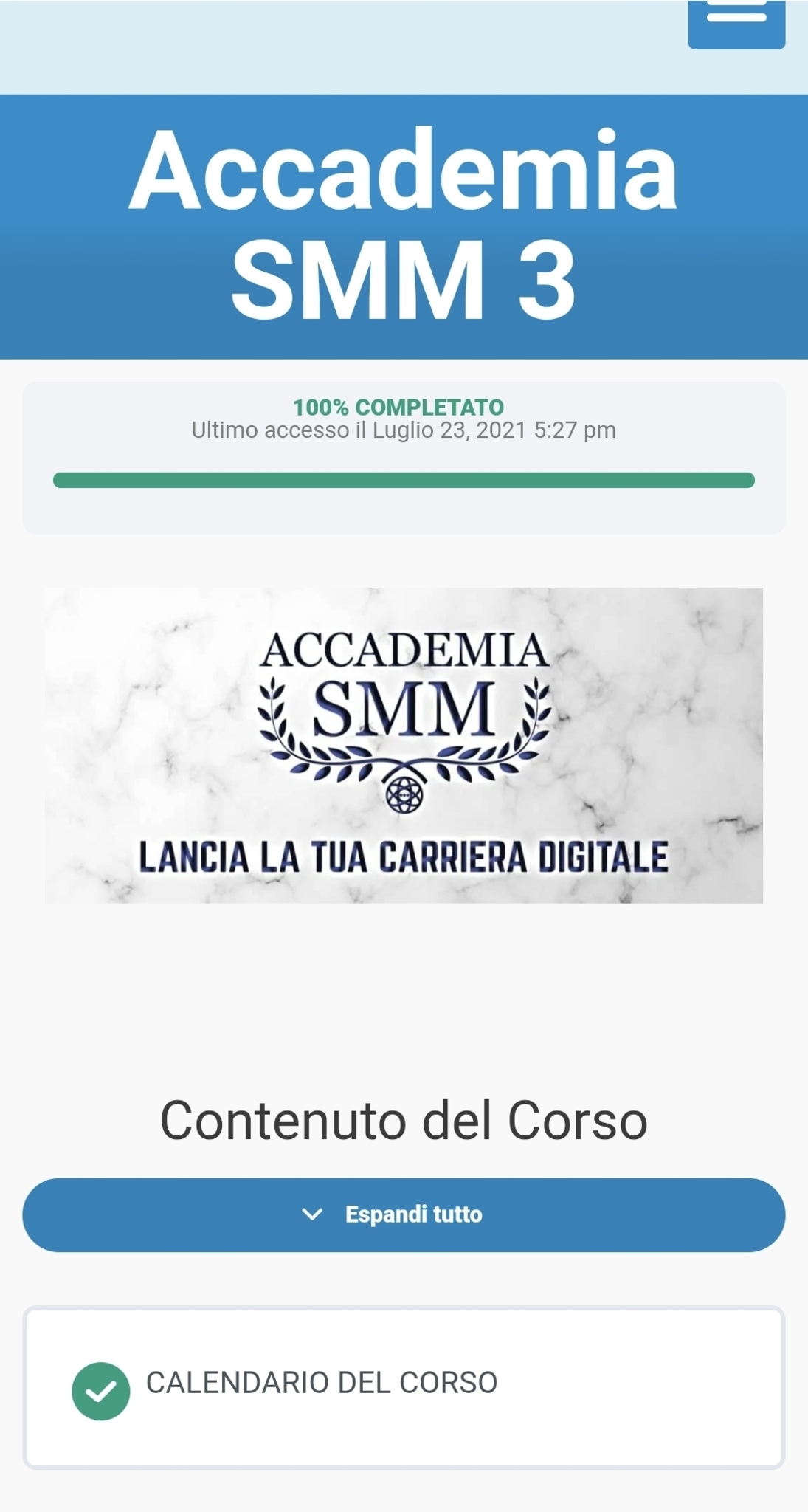Open the hamburger menu button
The image size is (808, 1512).
tap(736, 21)
